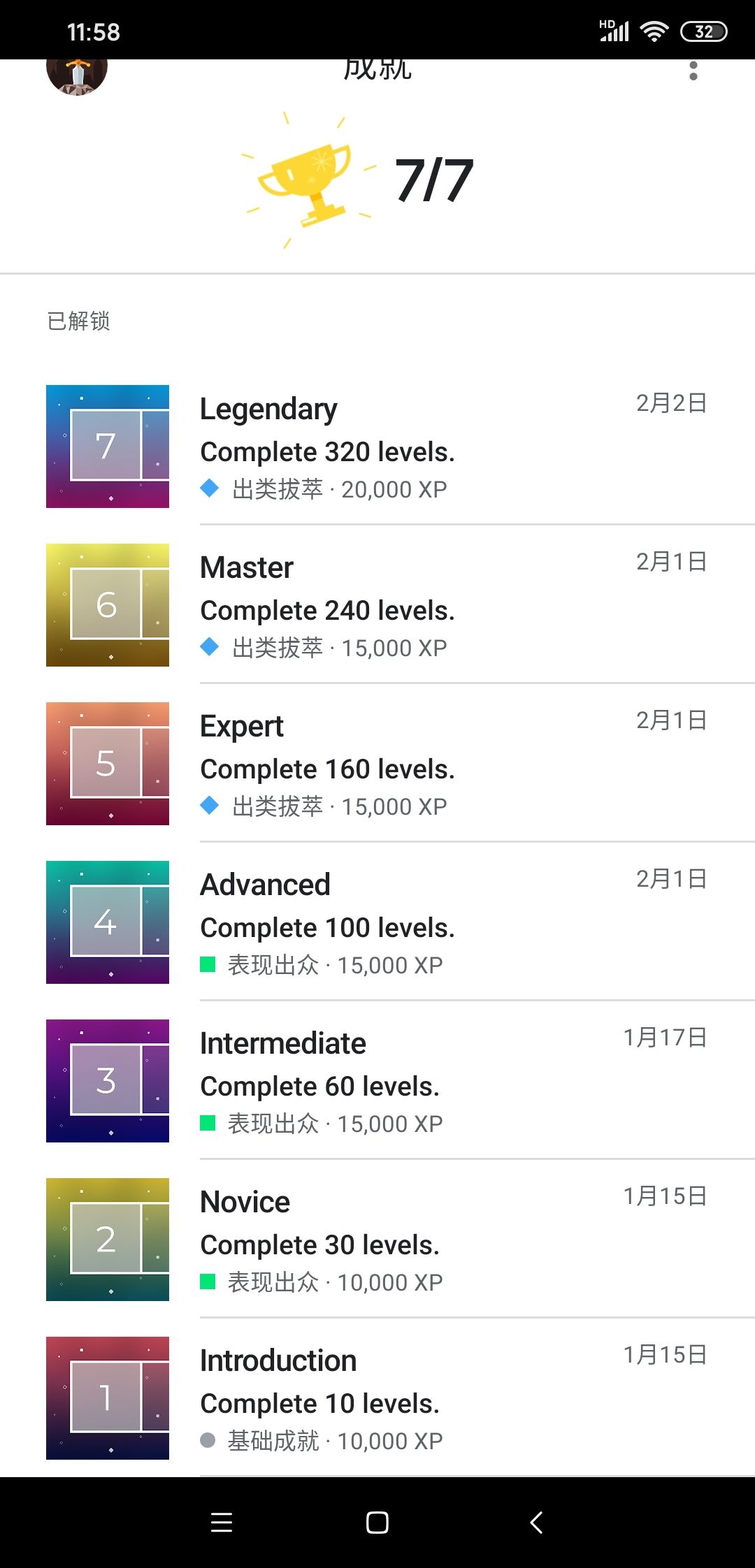755x1568 pixels.
Task: Select the Master level 6 badge icon
Action: [106, 604]
